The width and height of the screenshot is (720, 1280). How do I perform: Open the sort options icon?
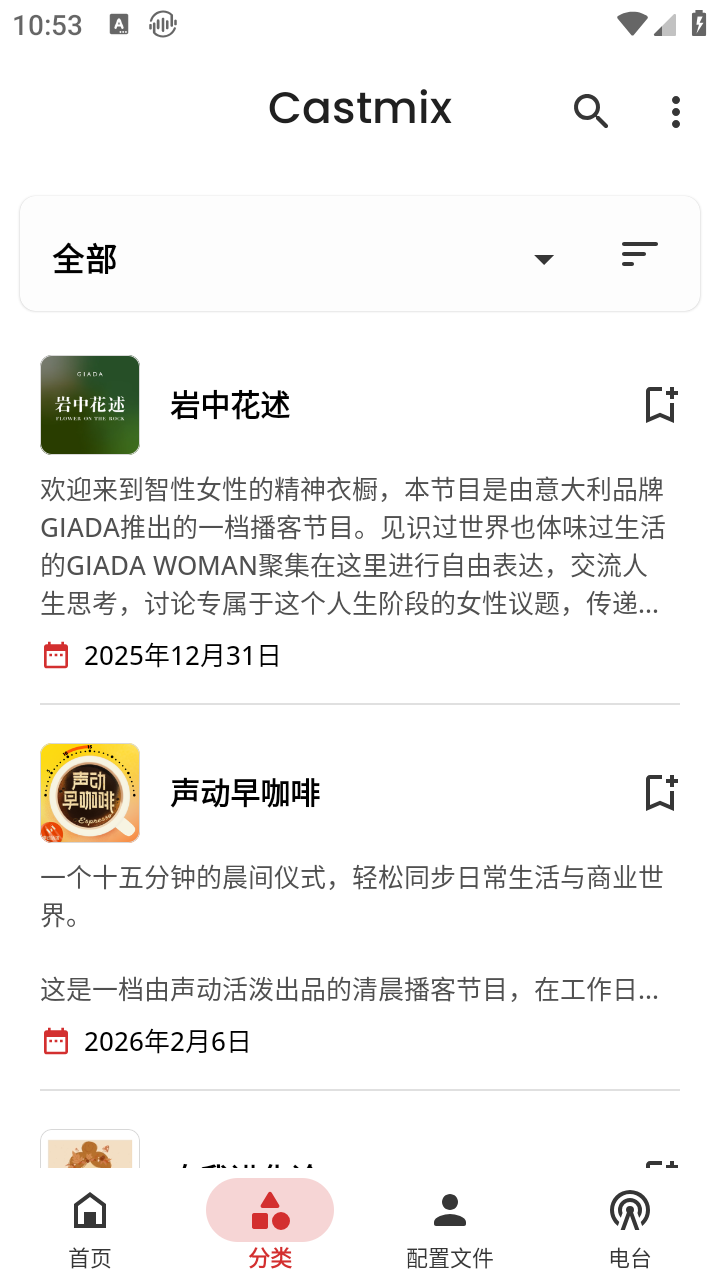click(639, 254)
